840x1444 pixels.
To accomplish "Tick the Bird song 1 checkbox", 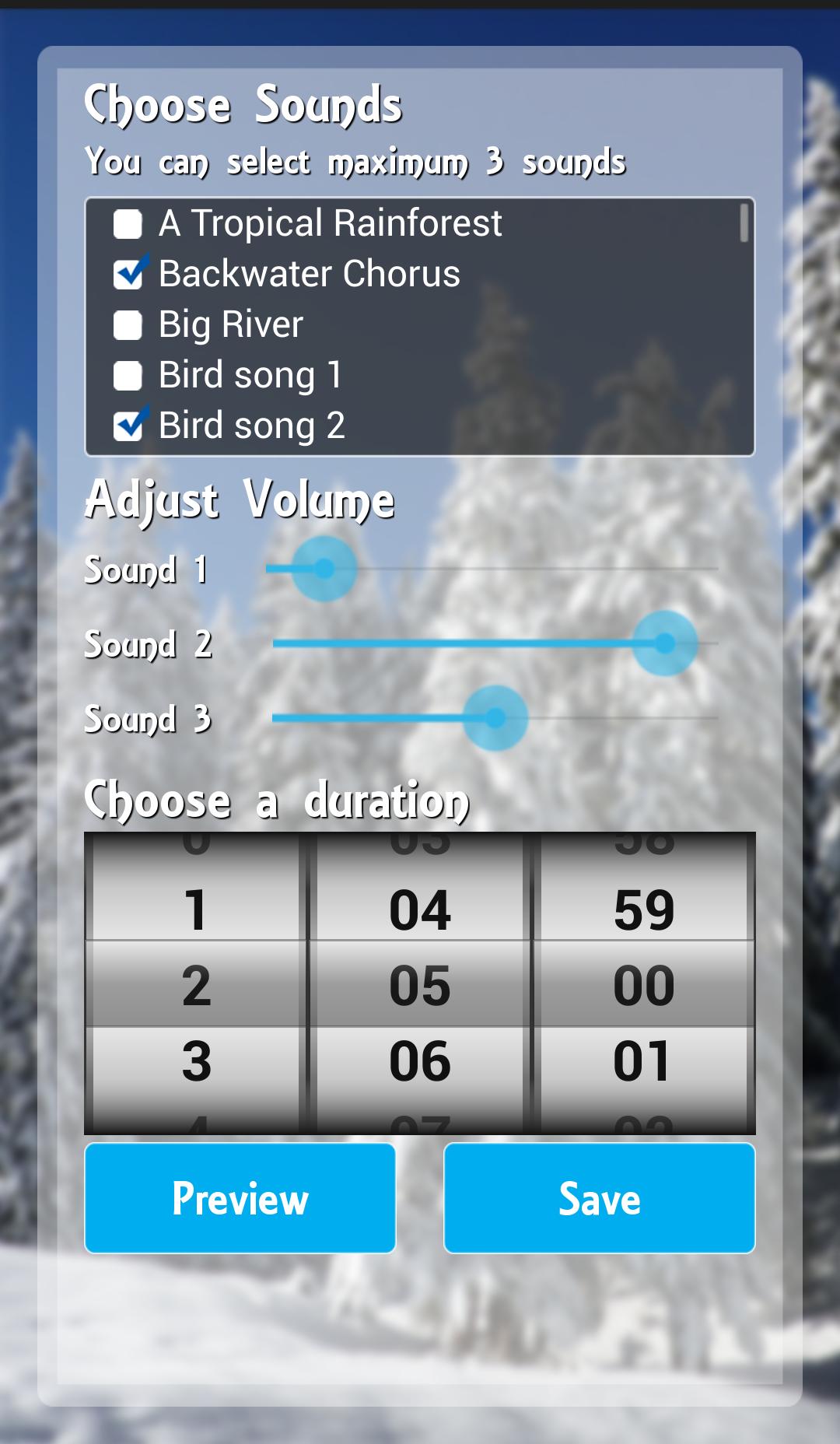I will pos(128,376).
